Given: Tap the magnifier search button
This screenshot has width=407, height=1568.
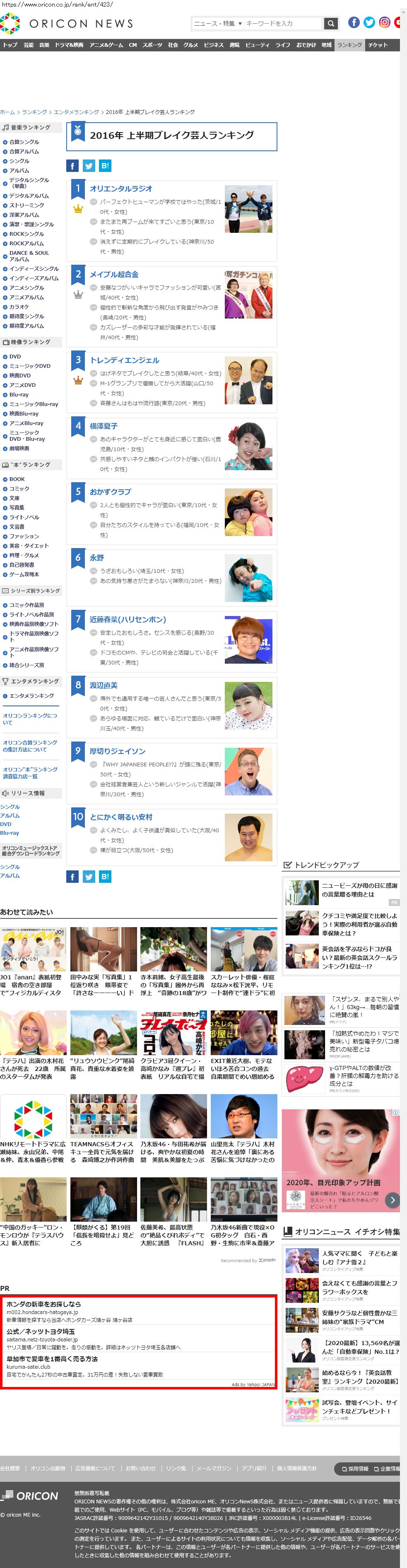Looking at the screenshot, I should [330, 23].
